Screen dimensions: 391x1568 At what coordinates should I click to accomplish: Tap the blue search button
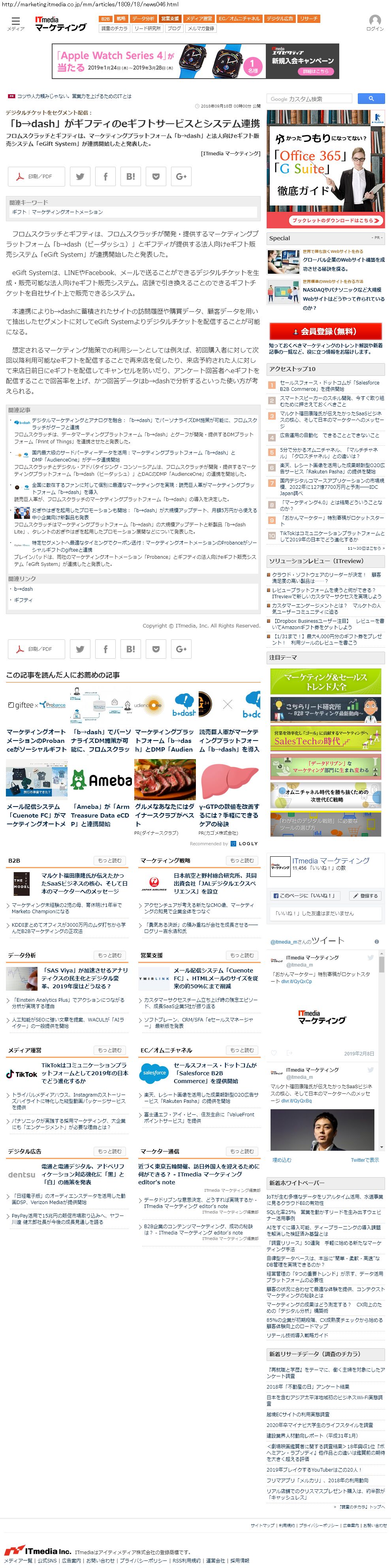tap(370, 99)
